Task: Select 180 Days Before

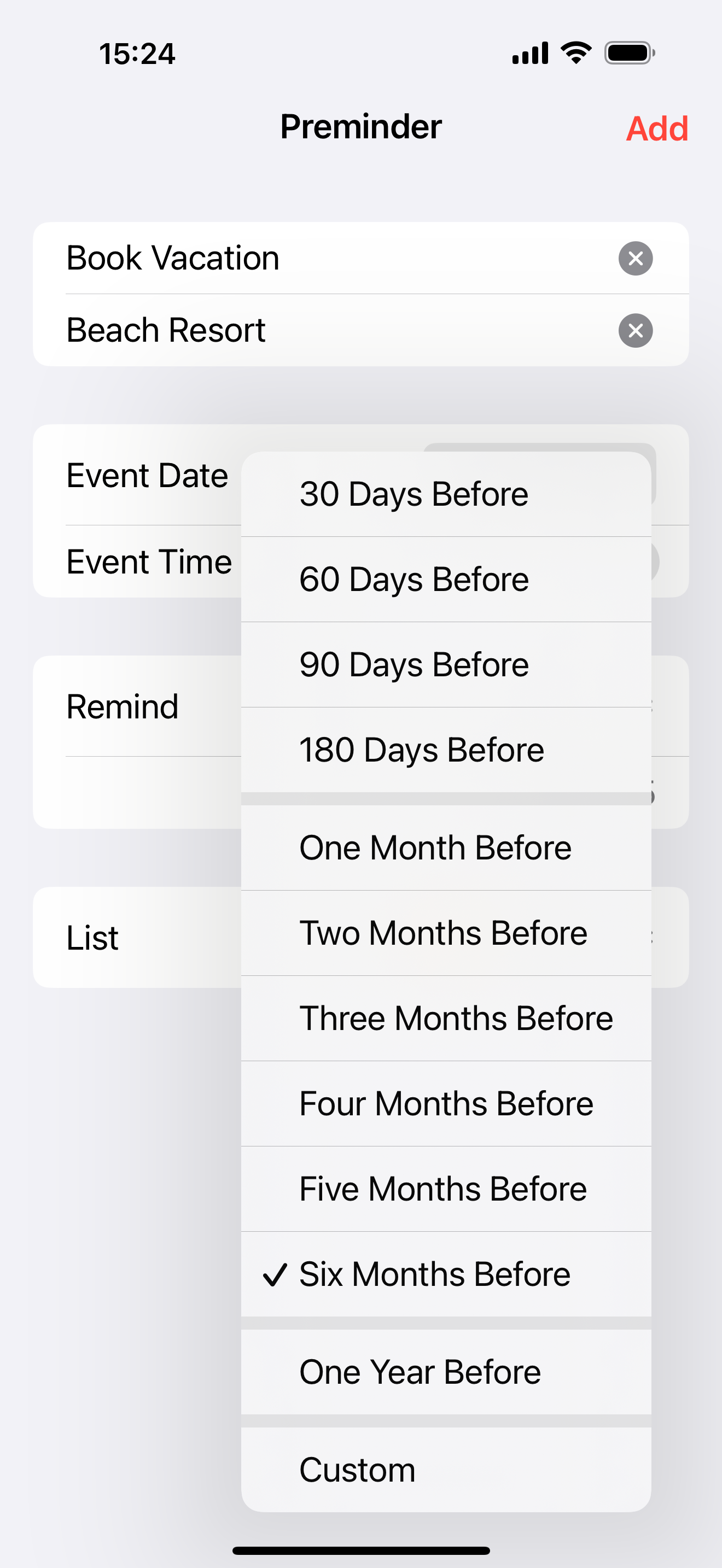Action: pyautogui.click(x=446, y=750)
